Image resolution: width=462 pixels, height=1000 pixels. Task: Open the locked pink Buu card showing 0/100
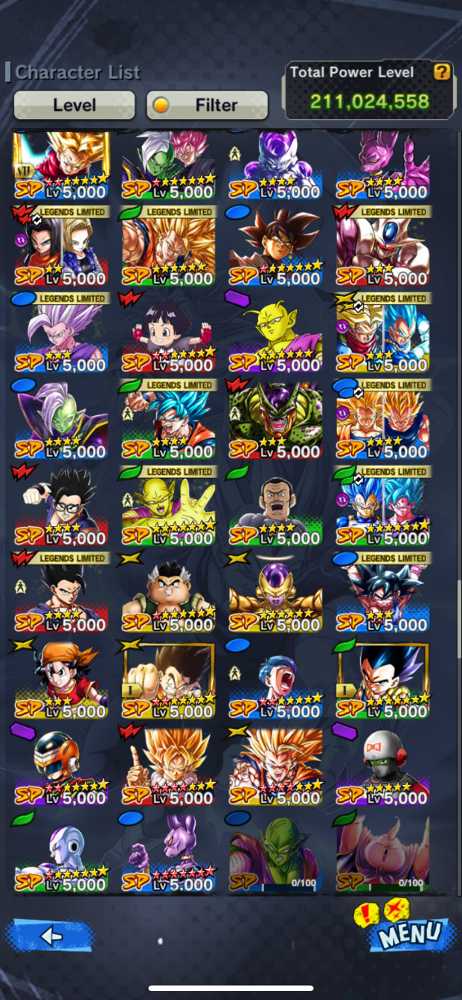pyautogui.click(x=383, y=852)
